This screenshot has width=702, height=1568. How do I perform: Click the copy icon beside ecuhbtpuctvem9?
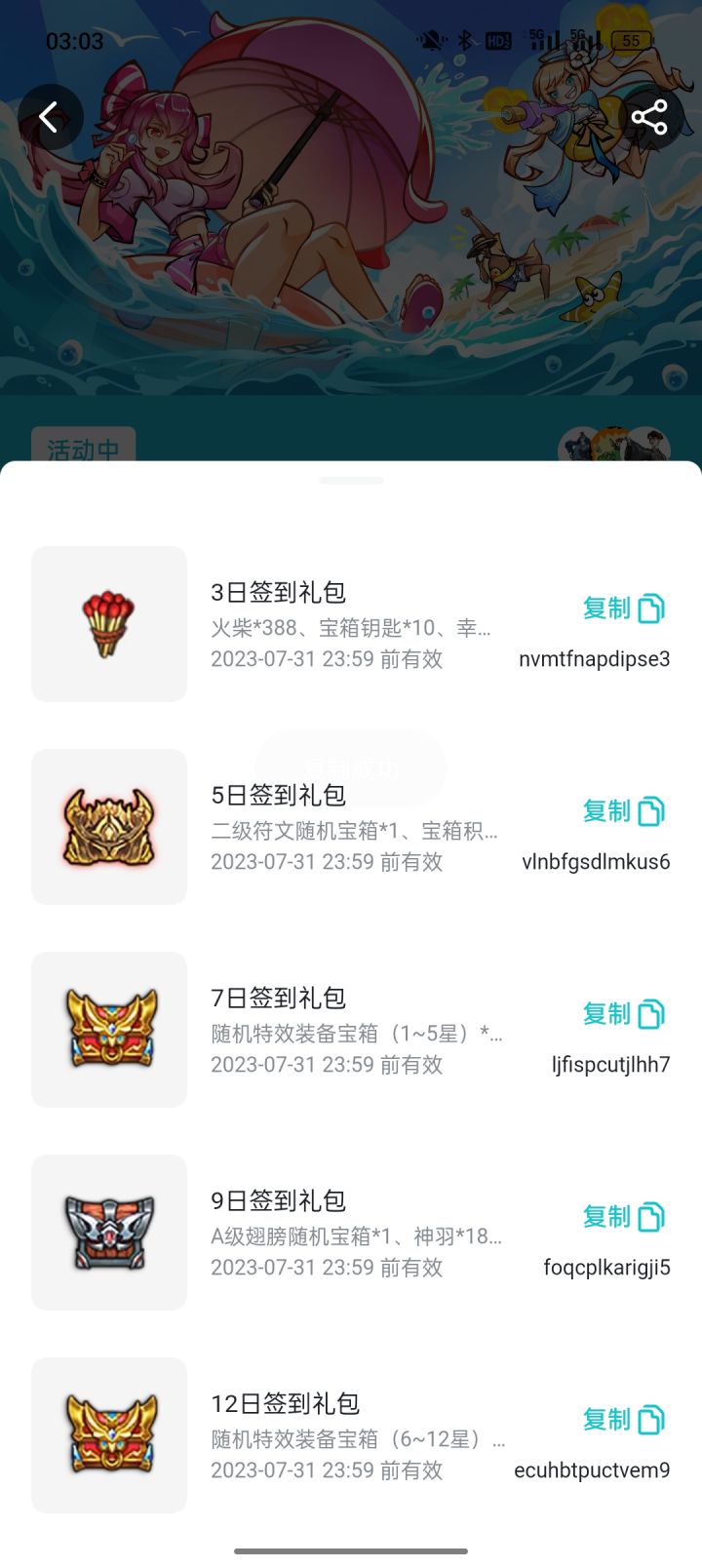(651, 1420)
